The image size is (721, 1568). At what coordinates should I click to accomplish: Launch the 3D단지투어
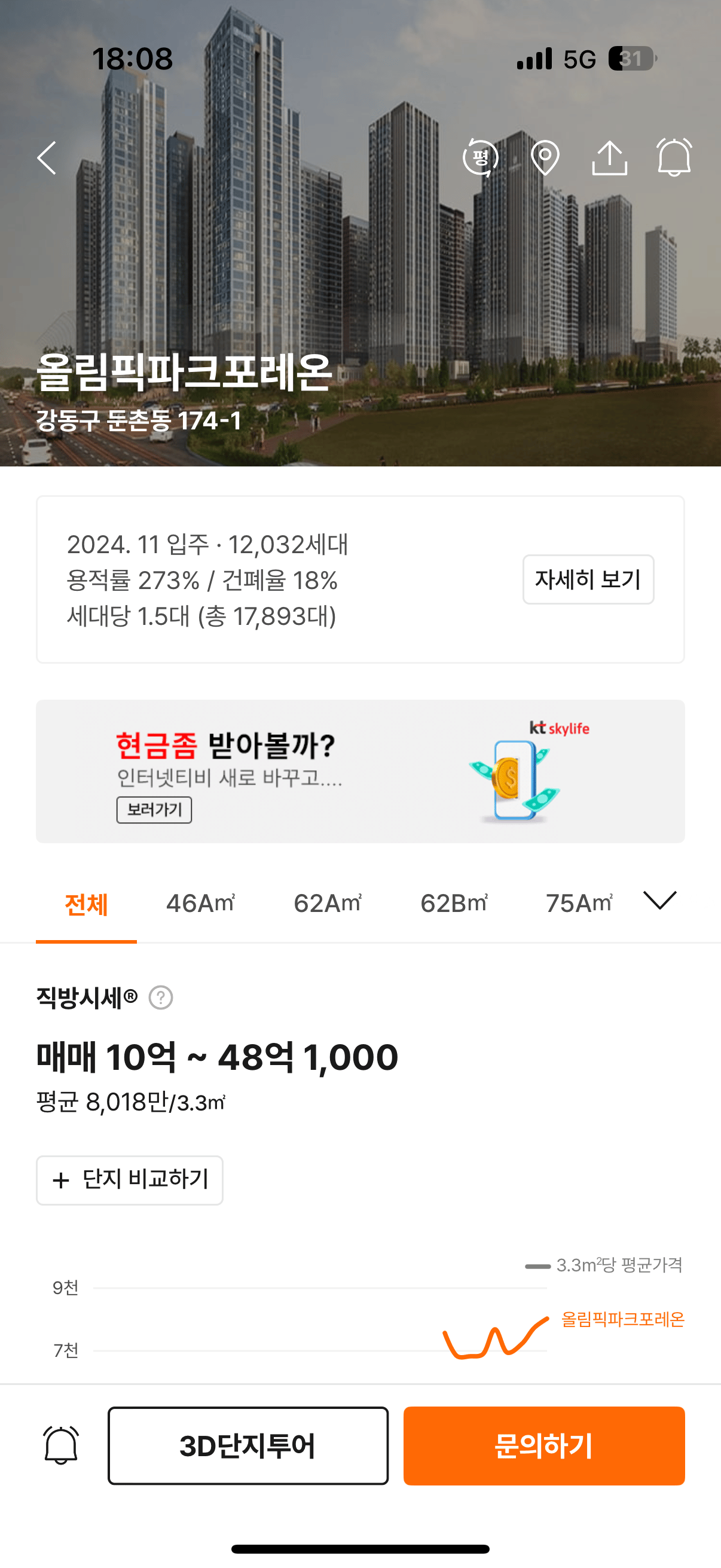click(248, 1445)
